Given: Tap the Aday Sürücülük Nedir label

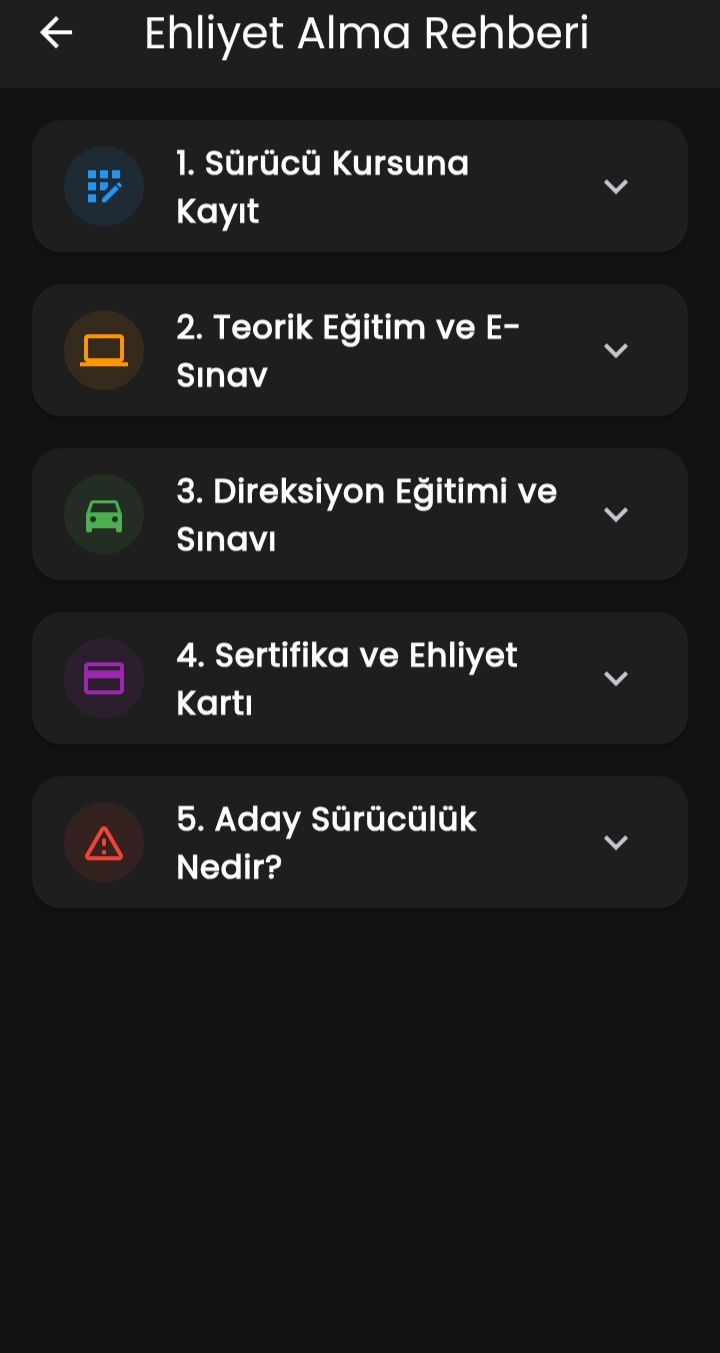Looking at the screenshot, I should [x=327, y=842].
